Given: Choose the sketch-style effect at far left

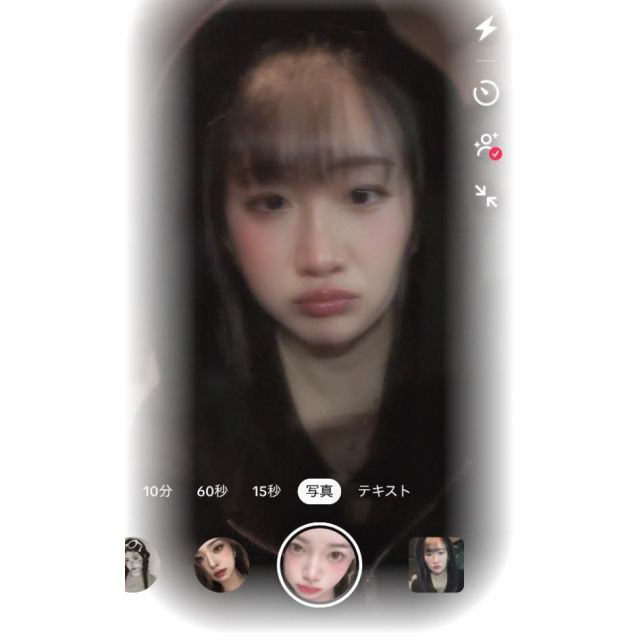Looking at the screenshot, I should [x=141, y=564].
